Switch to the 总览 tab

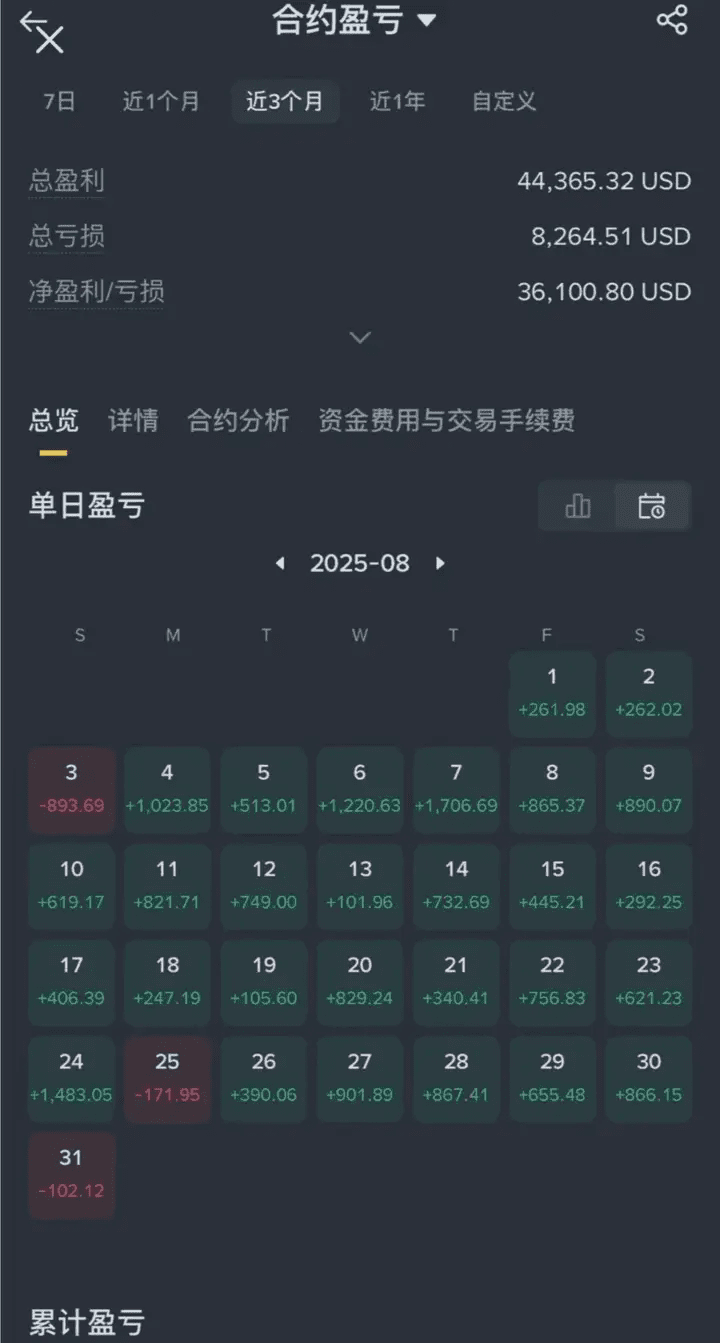[x=53, y=421]
